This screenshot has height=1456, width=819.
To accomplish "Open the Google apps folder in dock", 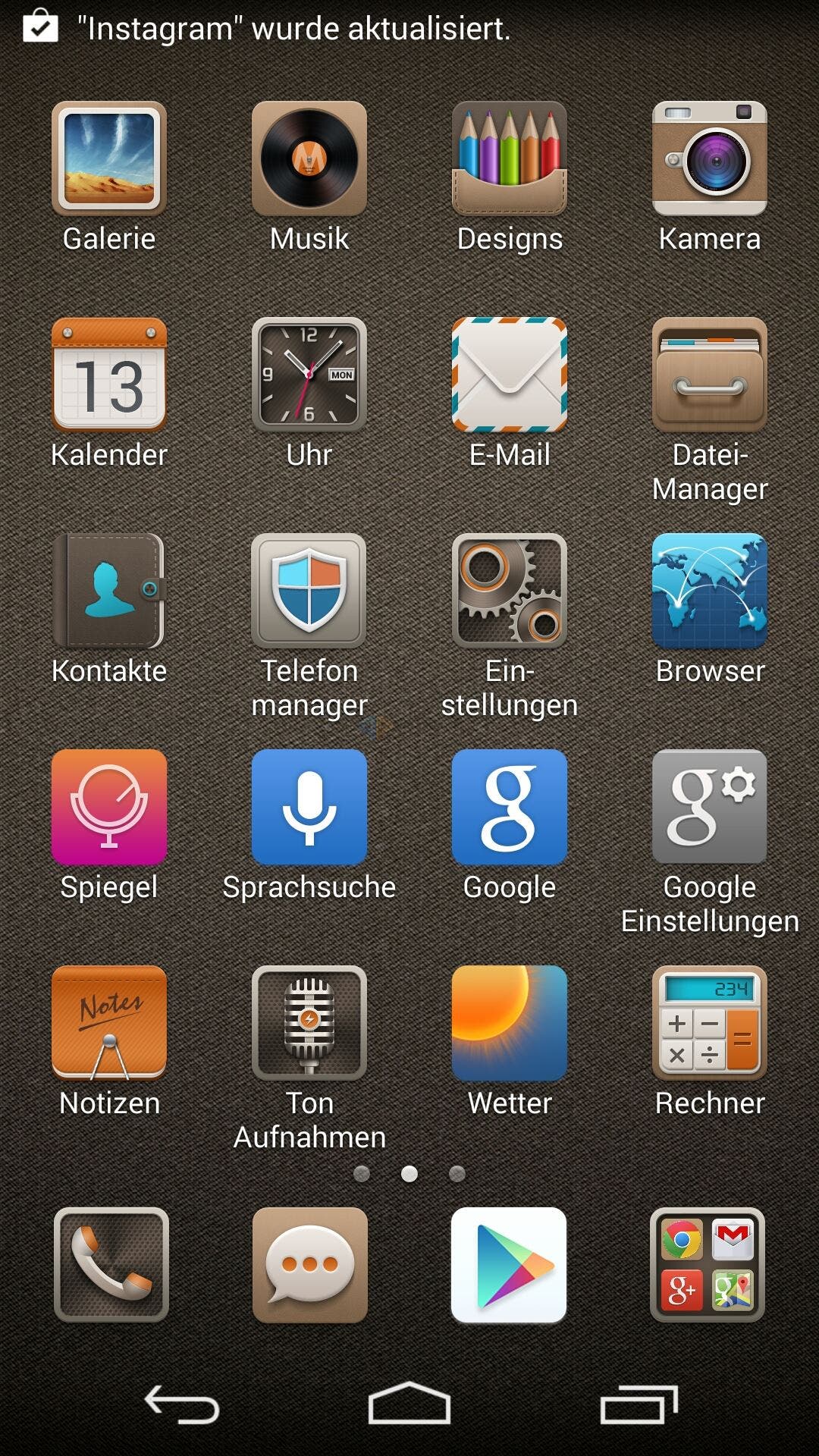I will 708,1265.
